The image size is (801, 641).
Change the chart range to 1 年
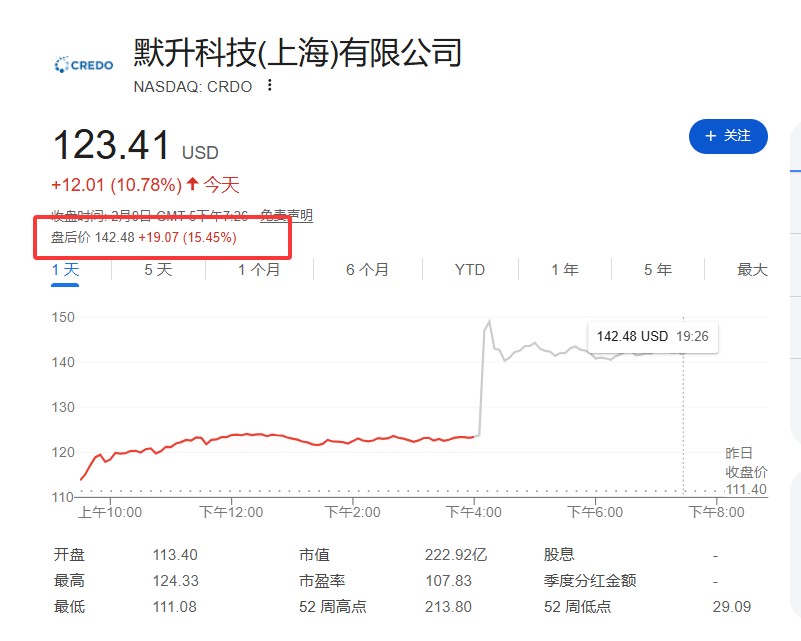click(x=564, y=269)
